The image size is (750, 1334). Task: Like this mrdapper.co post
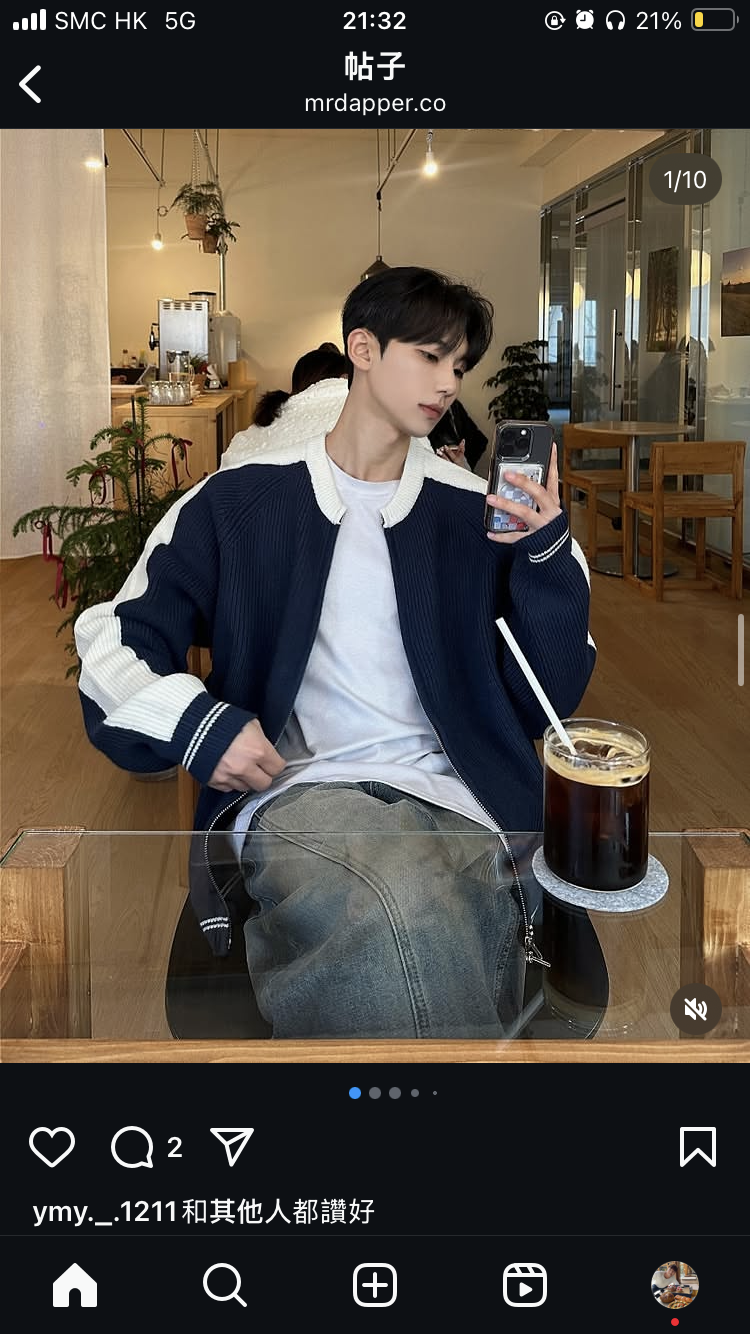click(52, 1147)
